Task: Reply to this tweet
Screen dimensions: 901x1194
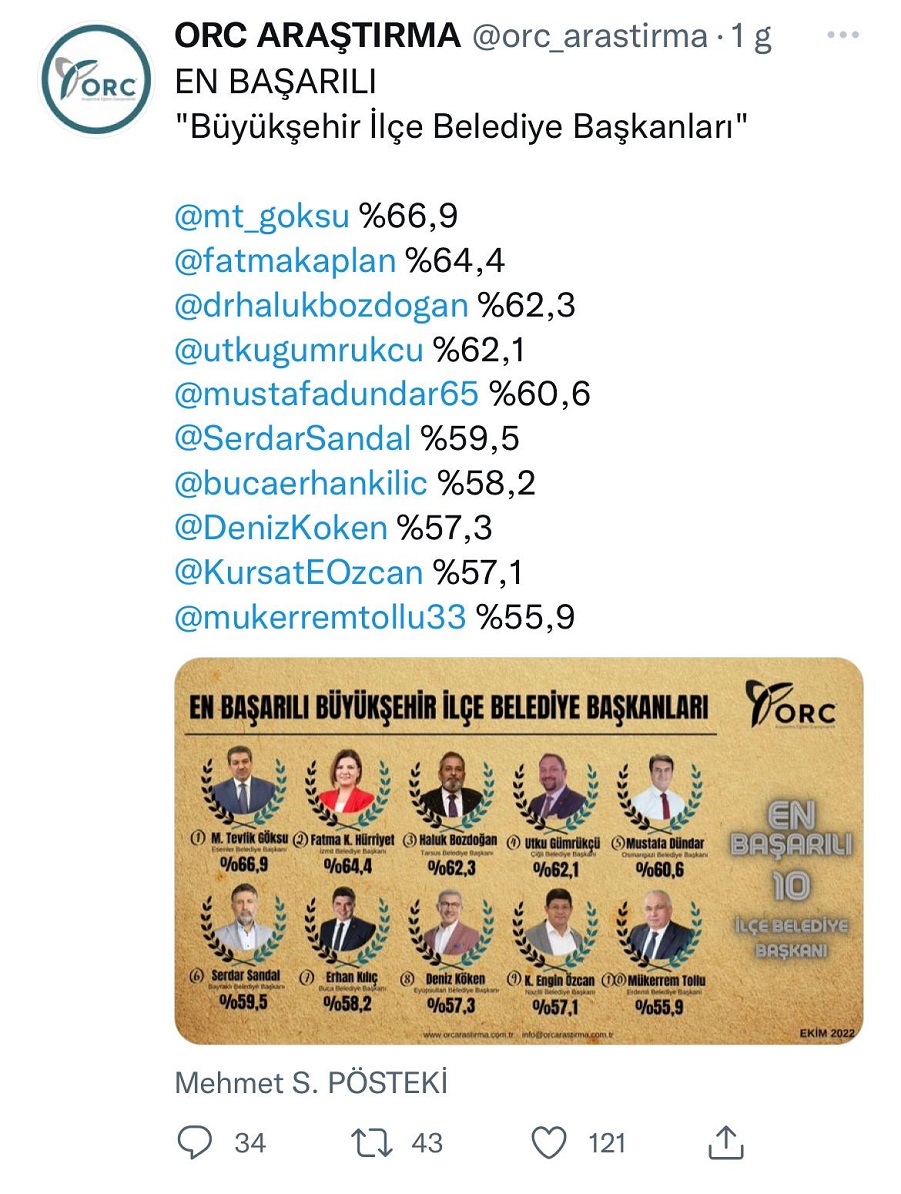Action: pyautogui.click(x=192, y=1142)
